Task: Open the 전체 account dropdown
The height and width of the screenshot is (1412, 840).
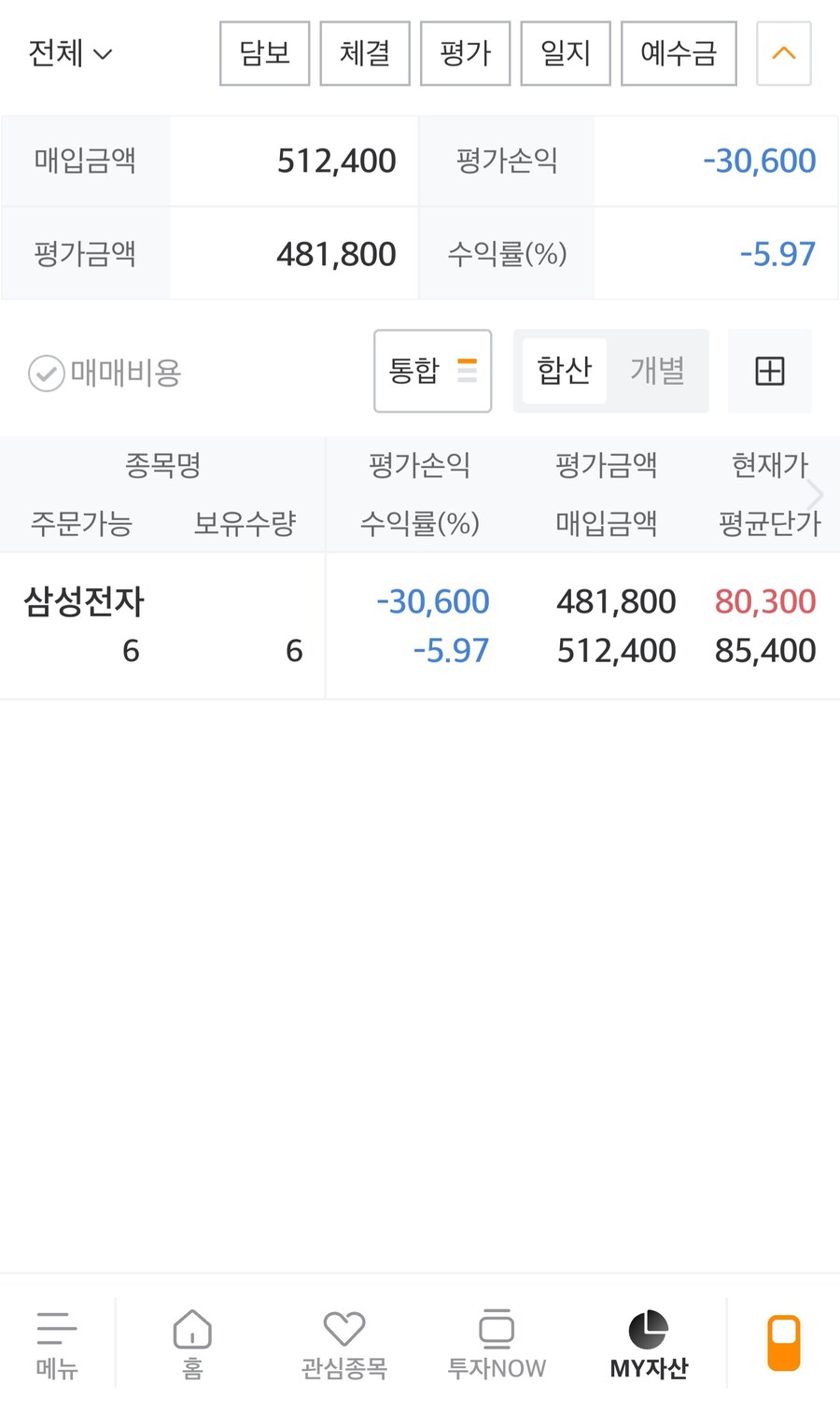Action: [70, 53]
